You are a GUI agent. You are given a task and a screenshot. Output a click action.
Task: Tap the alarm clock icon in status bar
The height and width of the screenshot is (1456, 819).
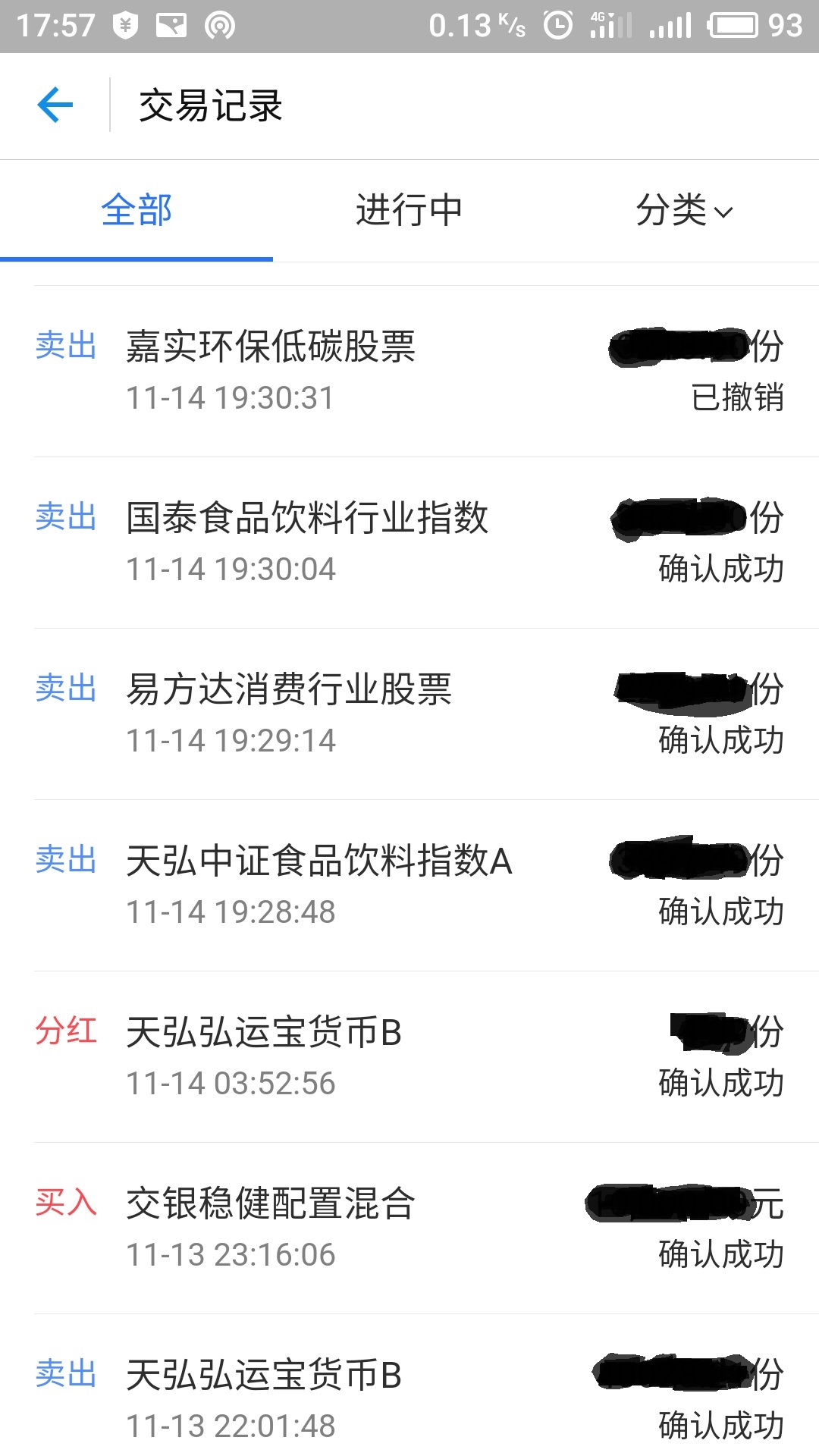pos(557,25)
